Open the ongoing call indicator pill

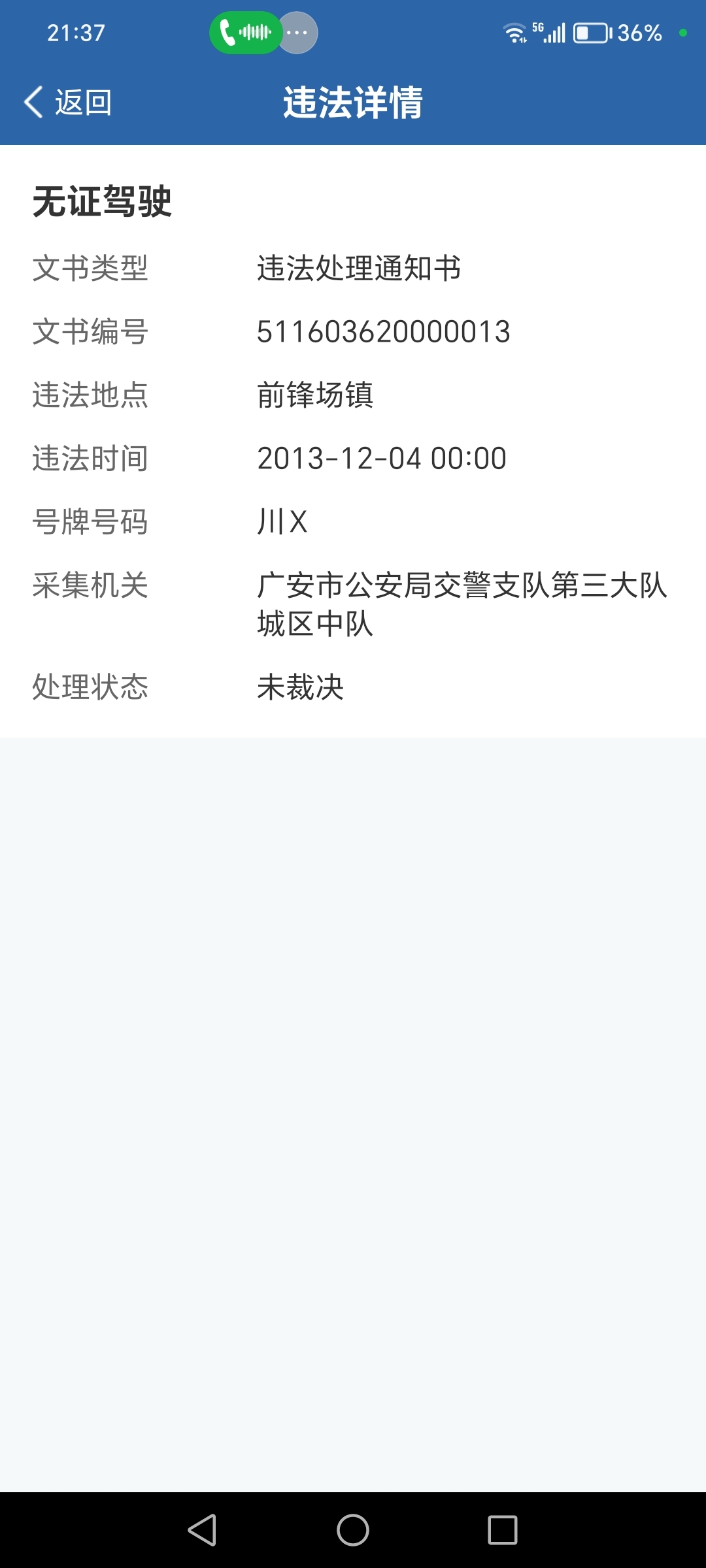click(246, 33)
